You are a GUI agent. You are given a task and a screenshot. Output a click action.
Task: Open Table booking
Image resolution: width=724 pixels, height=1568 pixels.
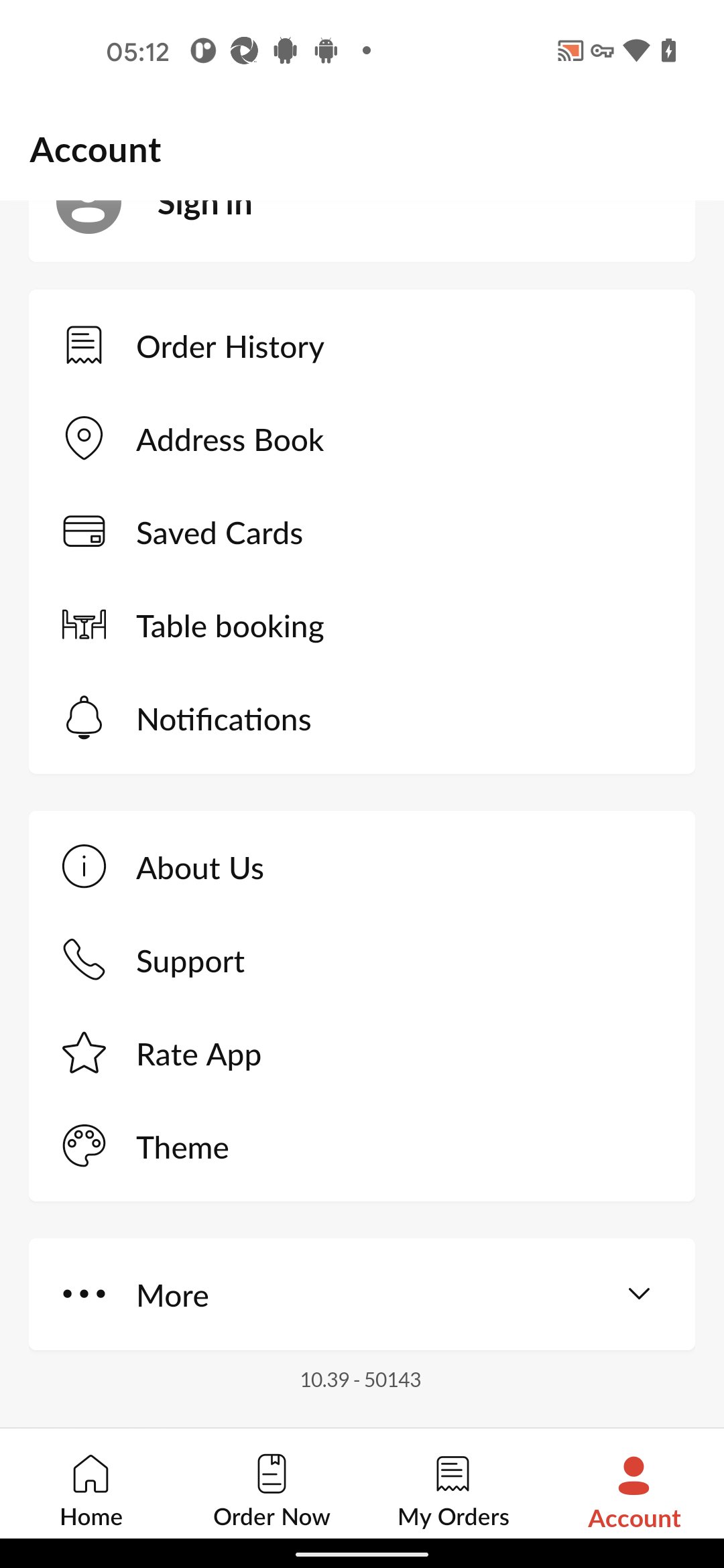click(x=362, y=626)
